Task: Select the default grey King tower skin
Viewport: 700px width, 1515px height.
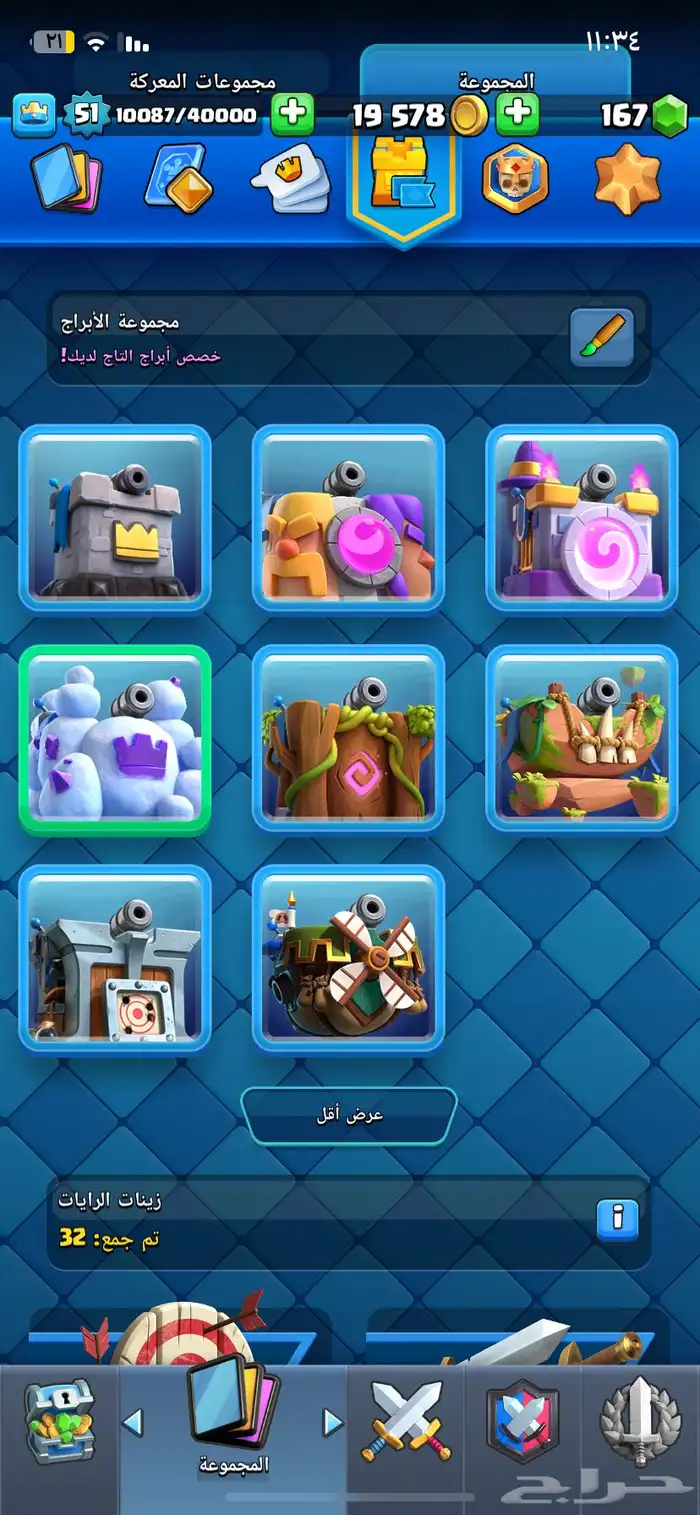Action: click(x=115, y=518)
